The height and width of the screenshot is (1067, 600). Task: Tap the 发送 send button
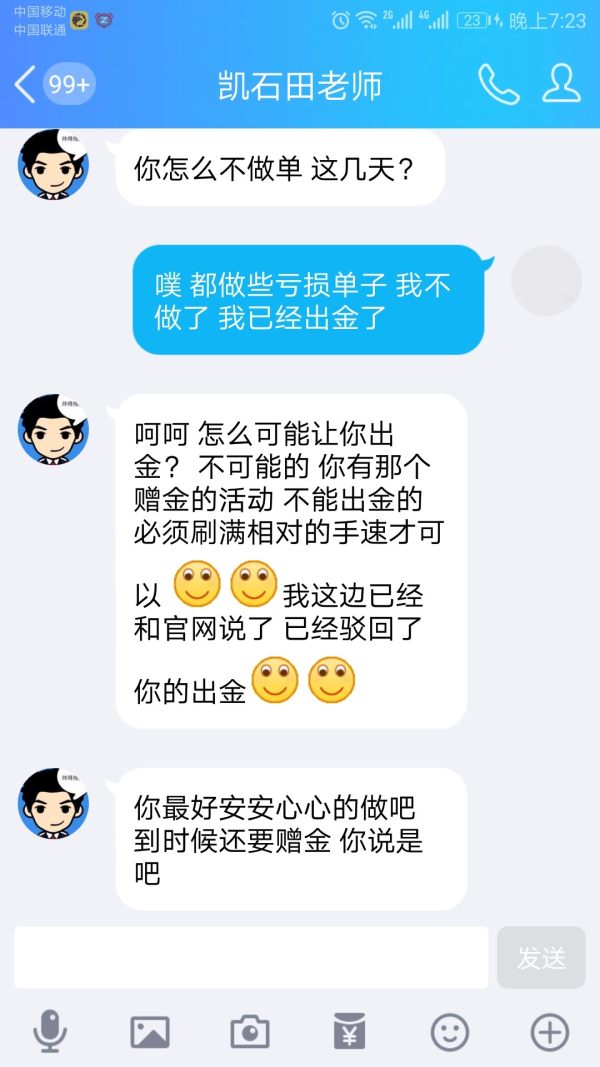point(541,957)
